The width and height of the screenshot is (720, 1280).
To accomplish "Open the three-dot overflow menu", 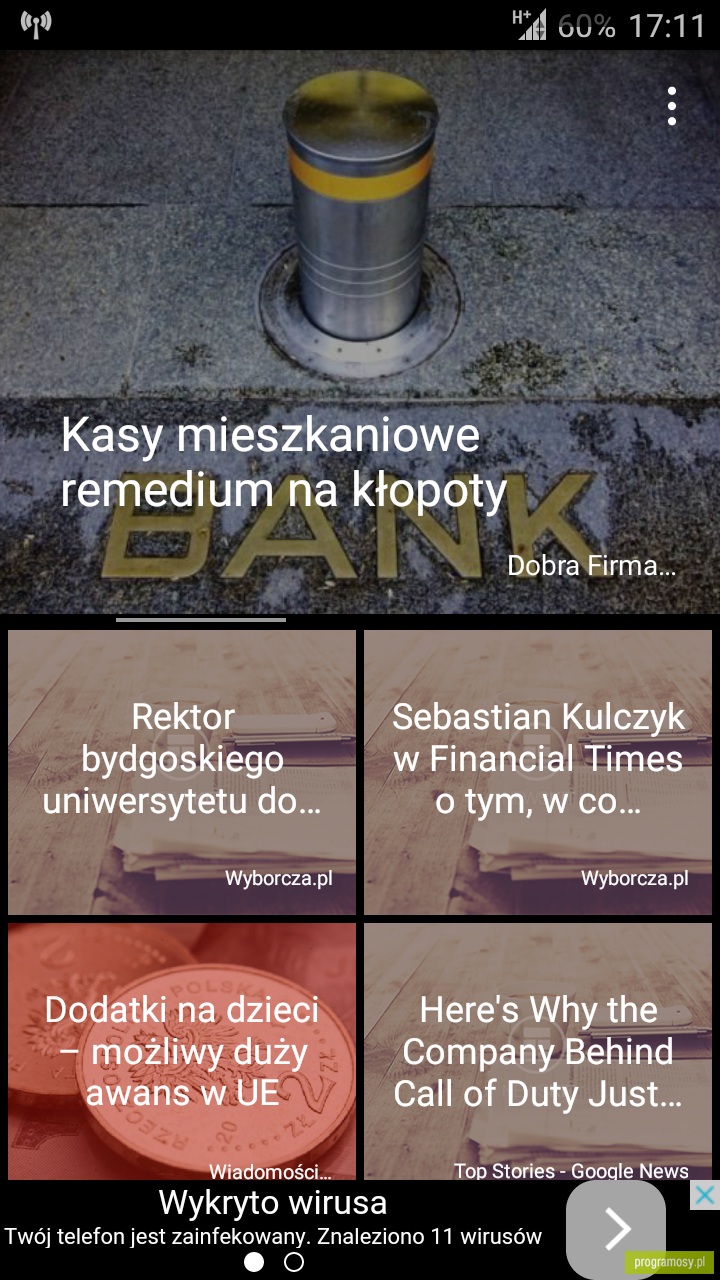I will pyautogui.click(x=672, y=106).
